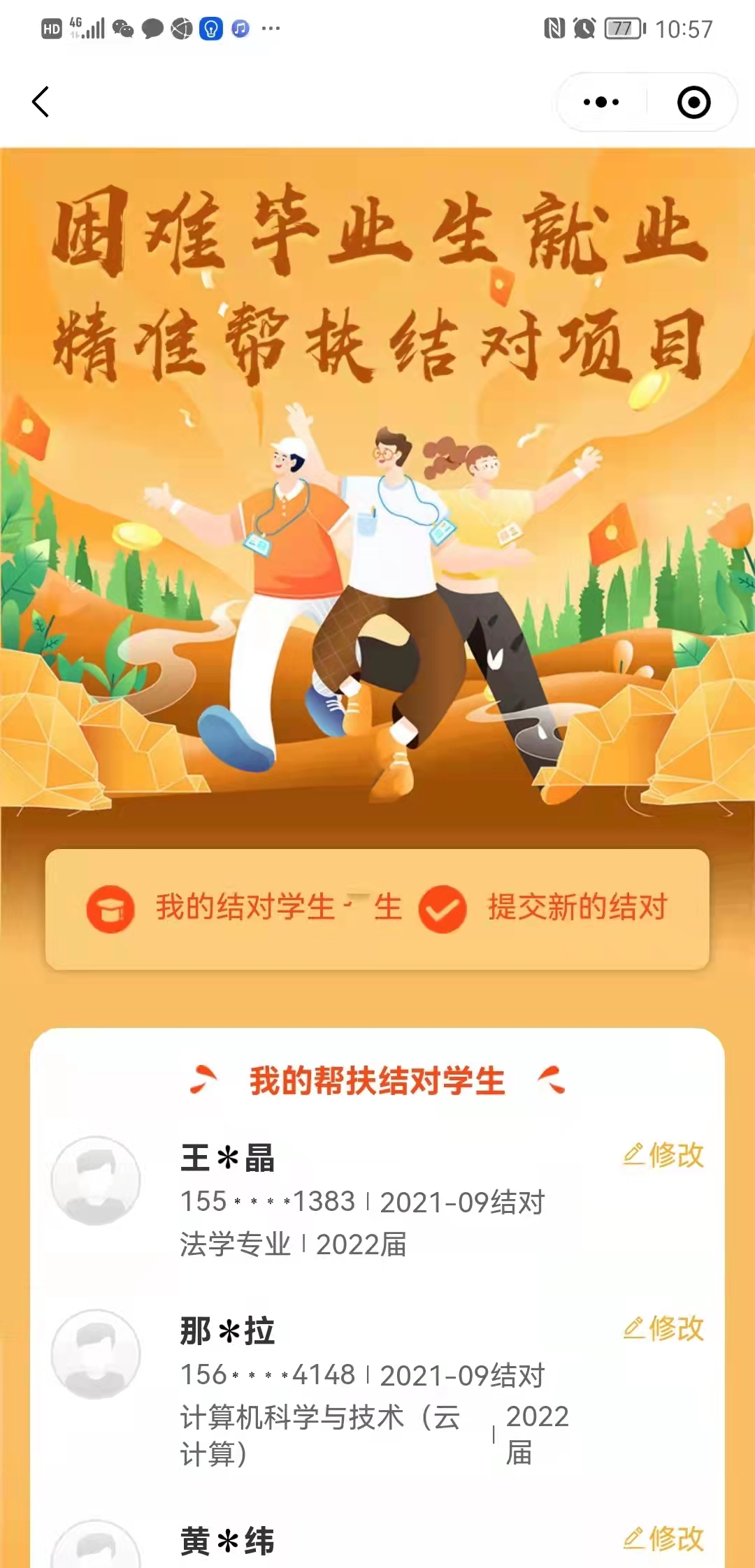Edit the pairing of 那*拉
Viewport: 755px width, 1568px height.
(663, 1328)
